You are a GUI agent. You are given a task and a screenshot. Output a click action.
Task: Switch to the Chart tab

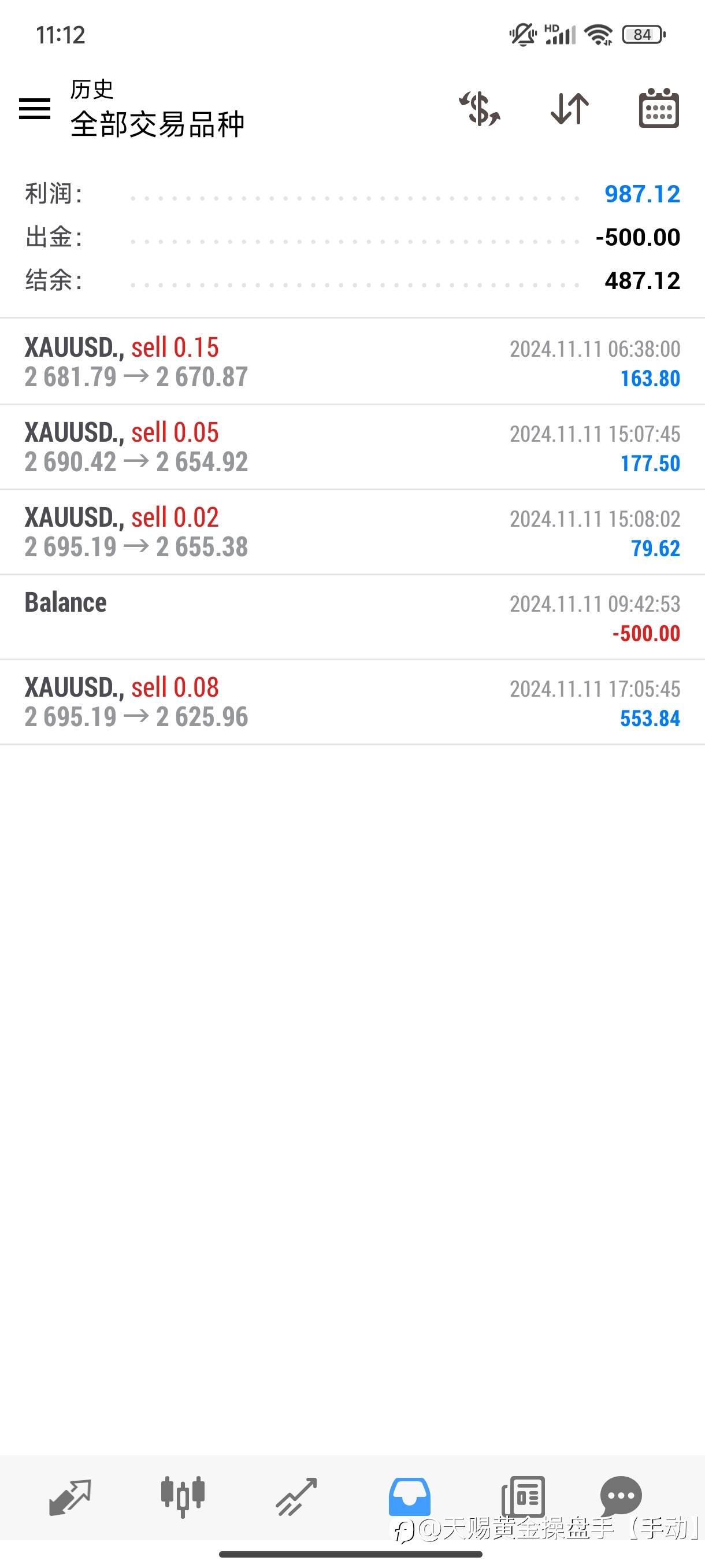tap(183, 1496)
